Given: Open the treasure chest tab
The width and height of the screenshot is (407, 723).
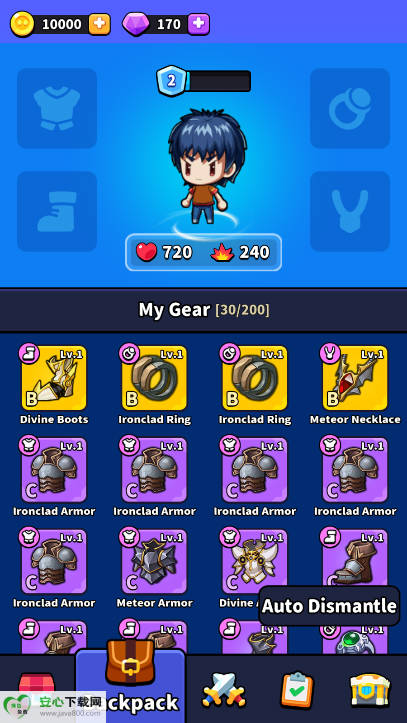Looking at the screenshot, I should point(370,690).
